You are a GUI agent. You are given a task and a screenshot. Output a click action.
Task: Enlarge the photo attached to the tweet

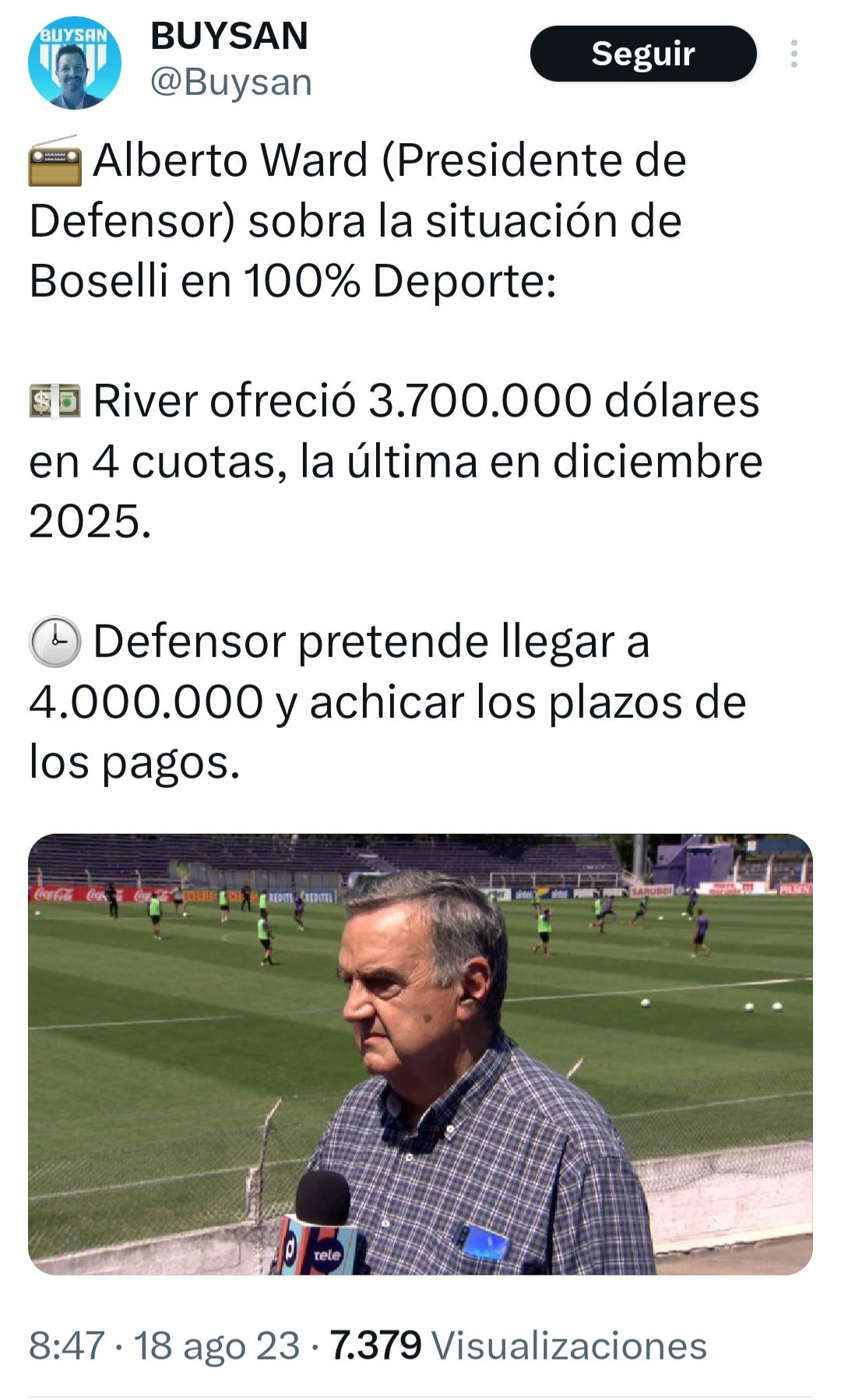420,1054
